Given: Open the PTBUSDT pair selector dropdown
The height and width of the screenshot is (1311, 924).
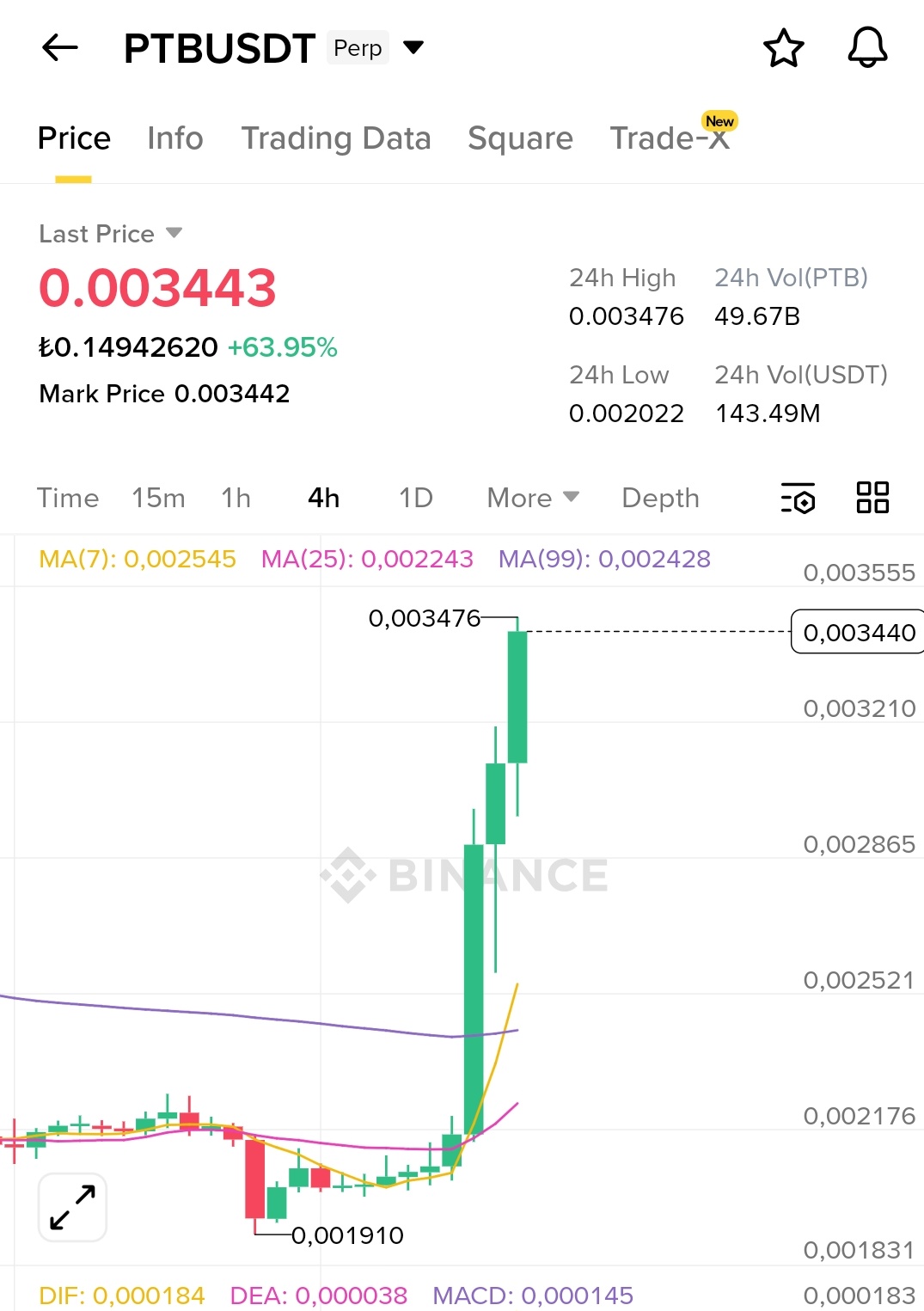Looking at the screenshot, I should coord(413,47).
